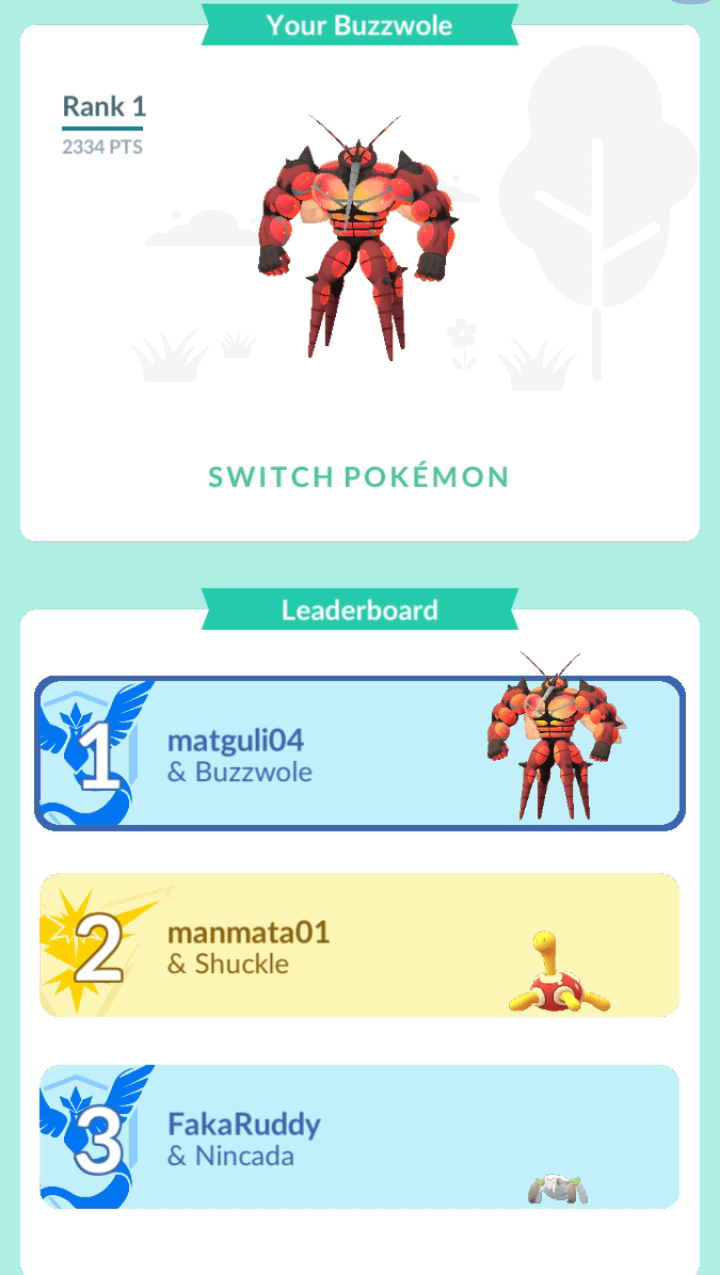Open matguli04 & Buzzwole leaderboard entry
The width and height of the screenshot is (720, 1275).
[x=360, y=755]
